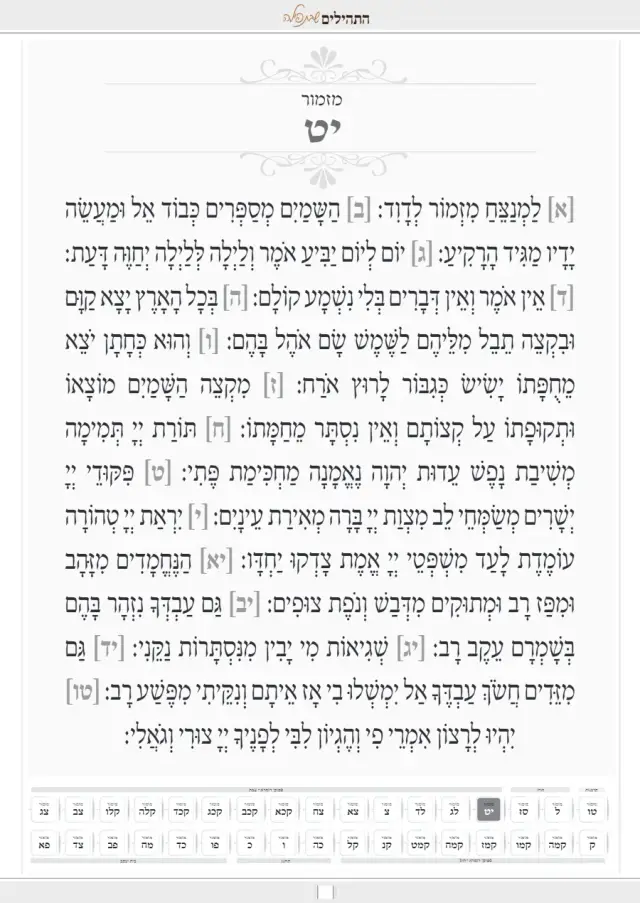
Task: Open psalm קמה
Action: (558, 843)
